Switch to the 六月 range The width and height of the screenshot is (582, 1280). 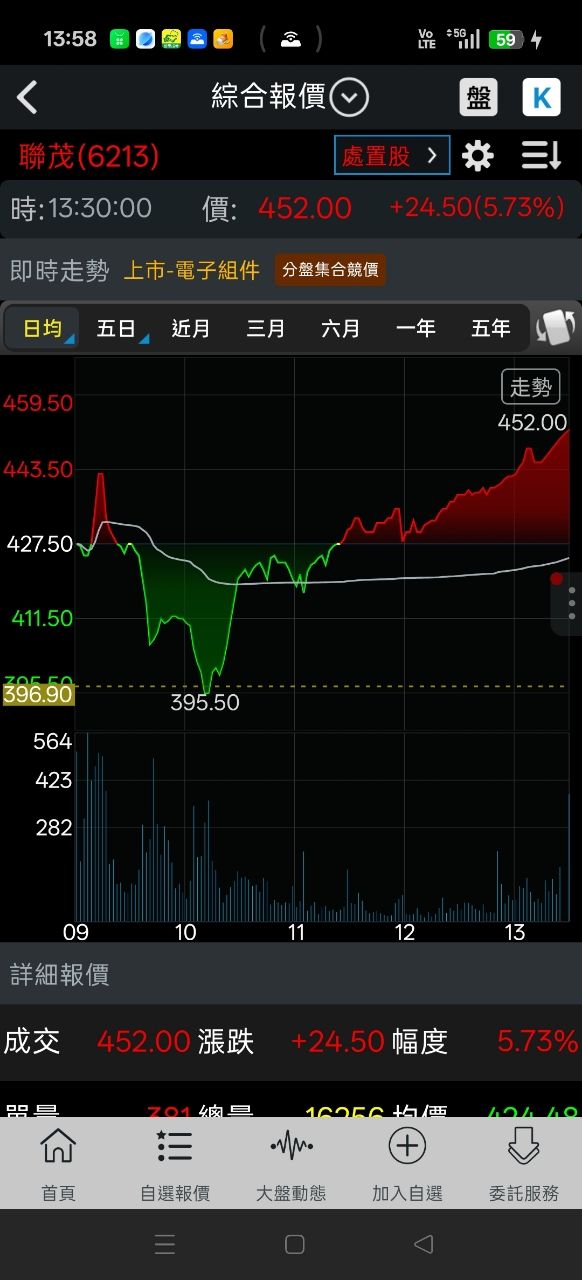341,328
